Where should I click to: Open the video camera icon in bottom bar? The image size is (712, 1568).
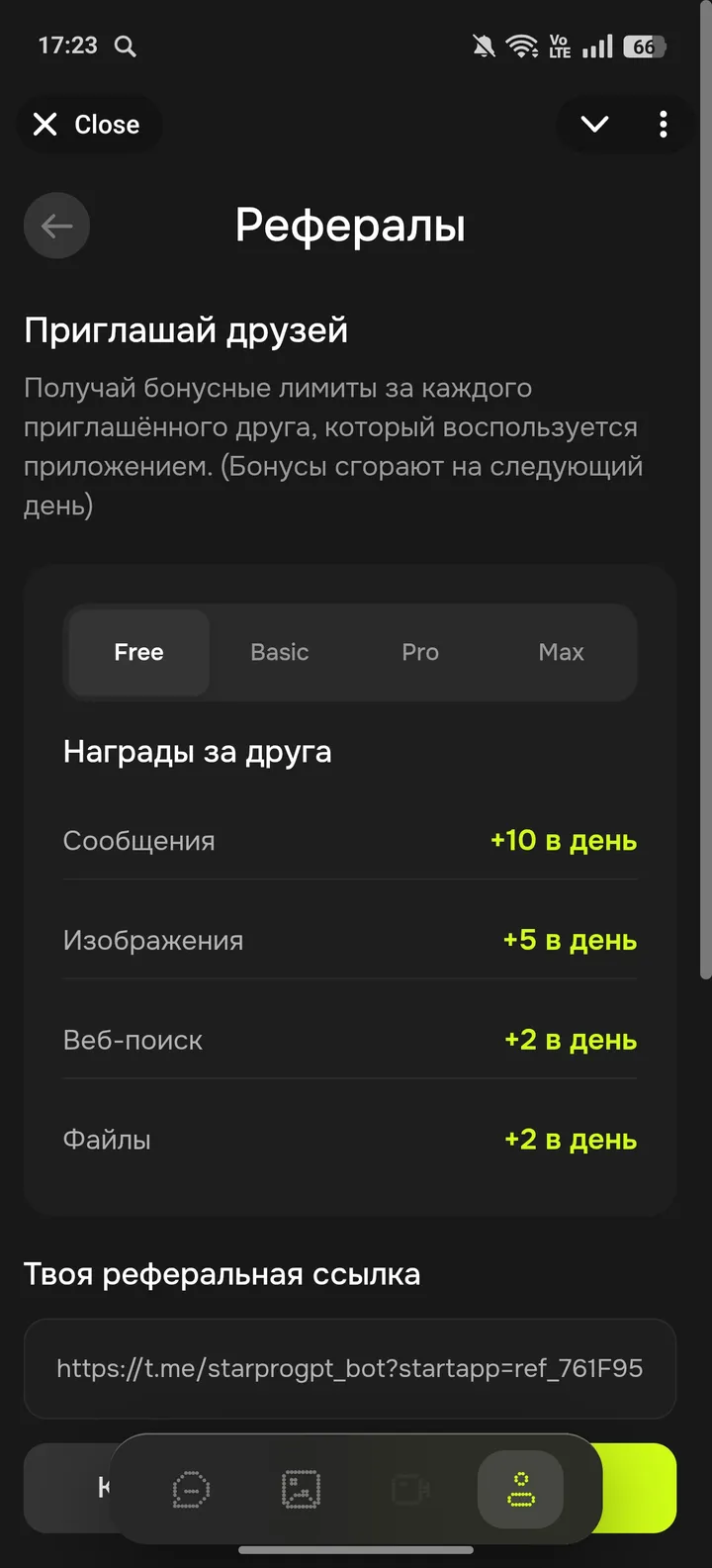click(x=409, y=1488)
